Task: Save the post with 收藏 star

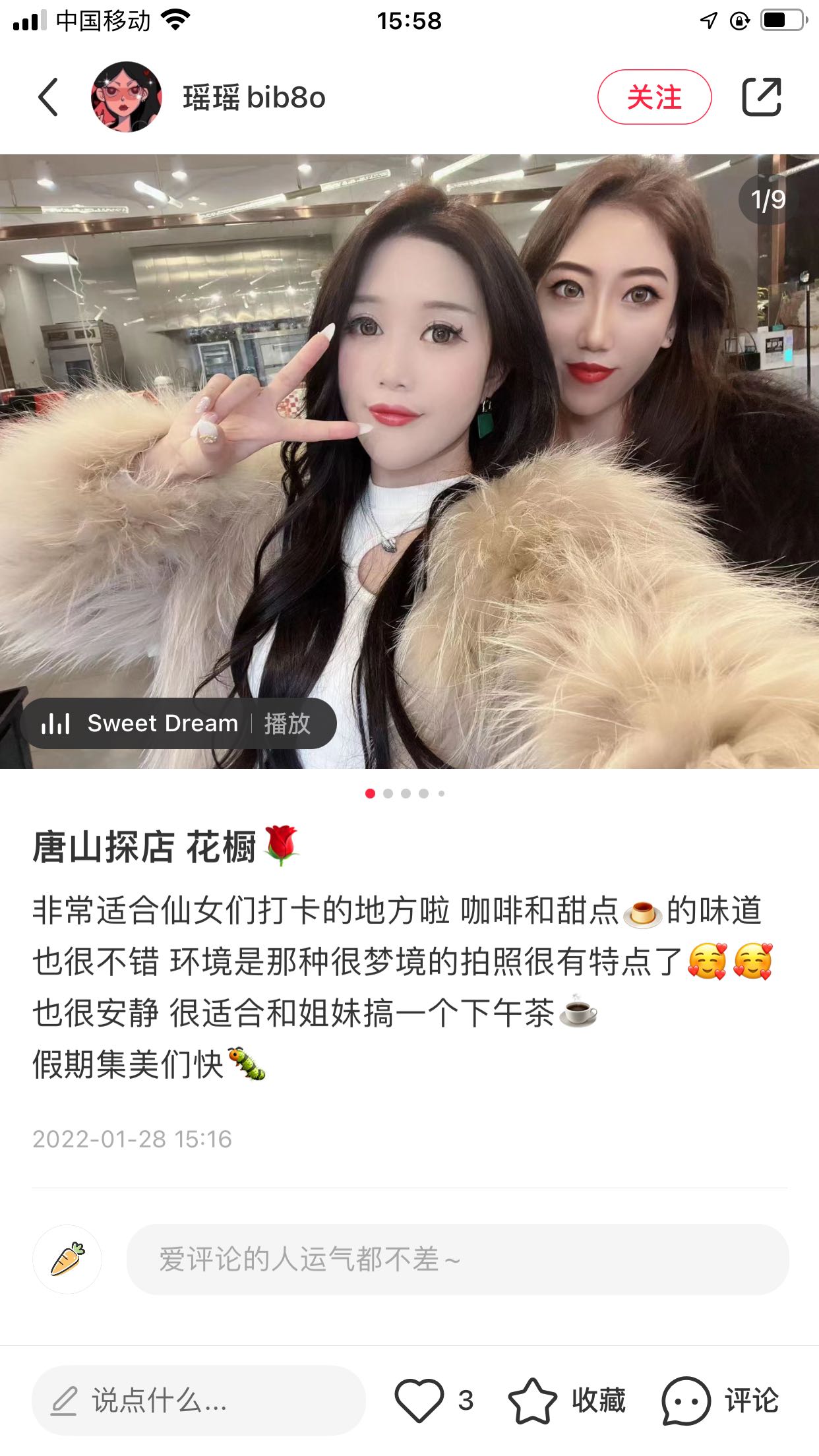Action: click(x=533, y=1400)
